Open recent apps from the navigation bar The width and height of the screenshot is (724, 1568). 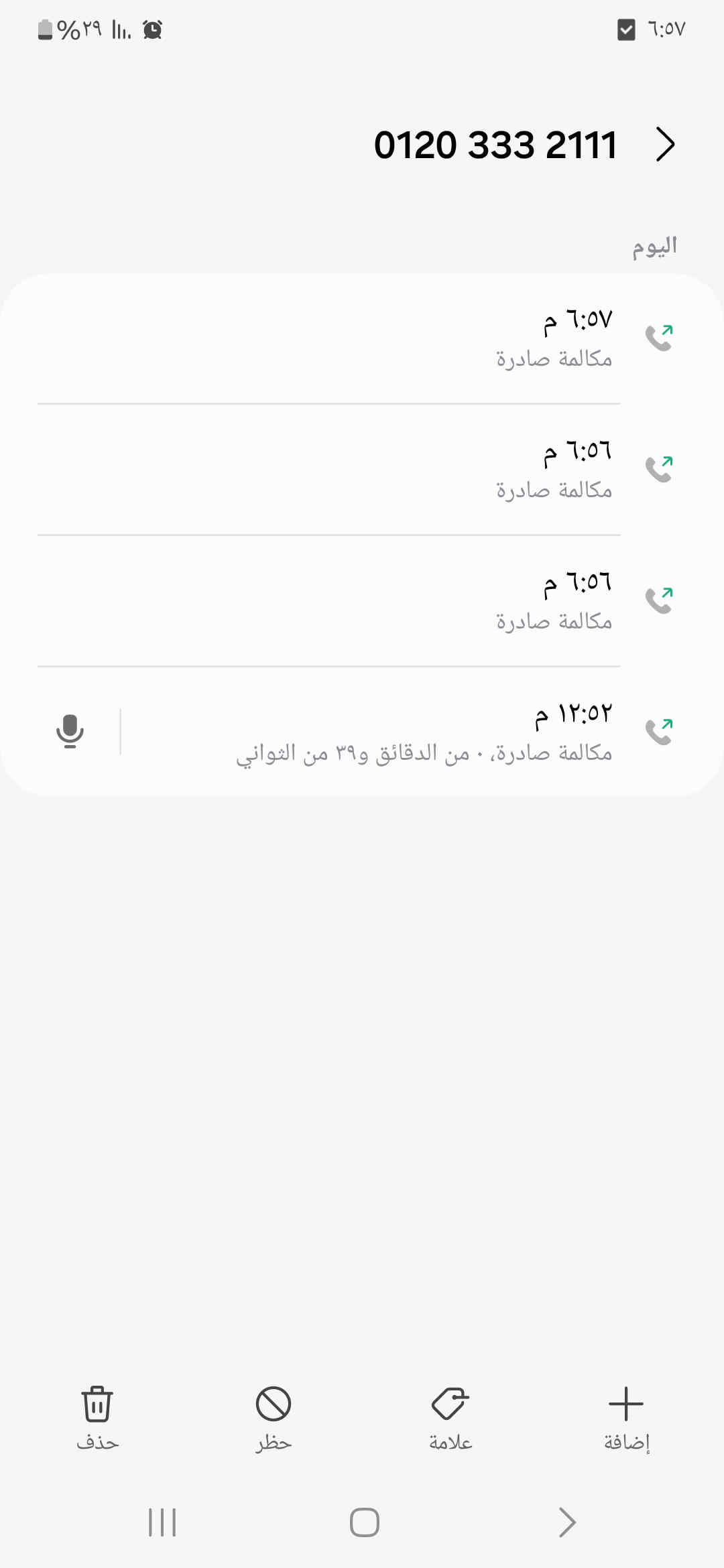pyautogui.click(x=162, y=1522)
